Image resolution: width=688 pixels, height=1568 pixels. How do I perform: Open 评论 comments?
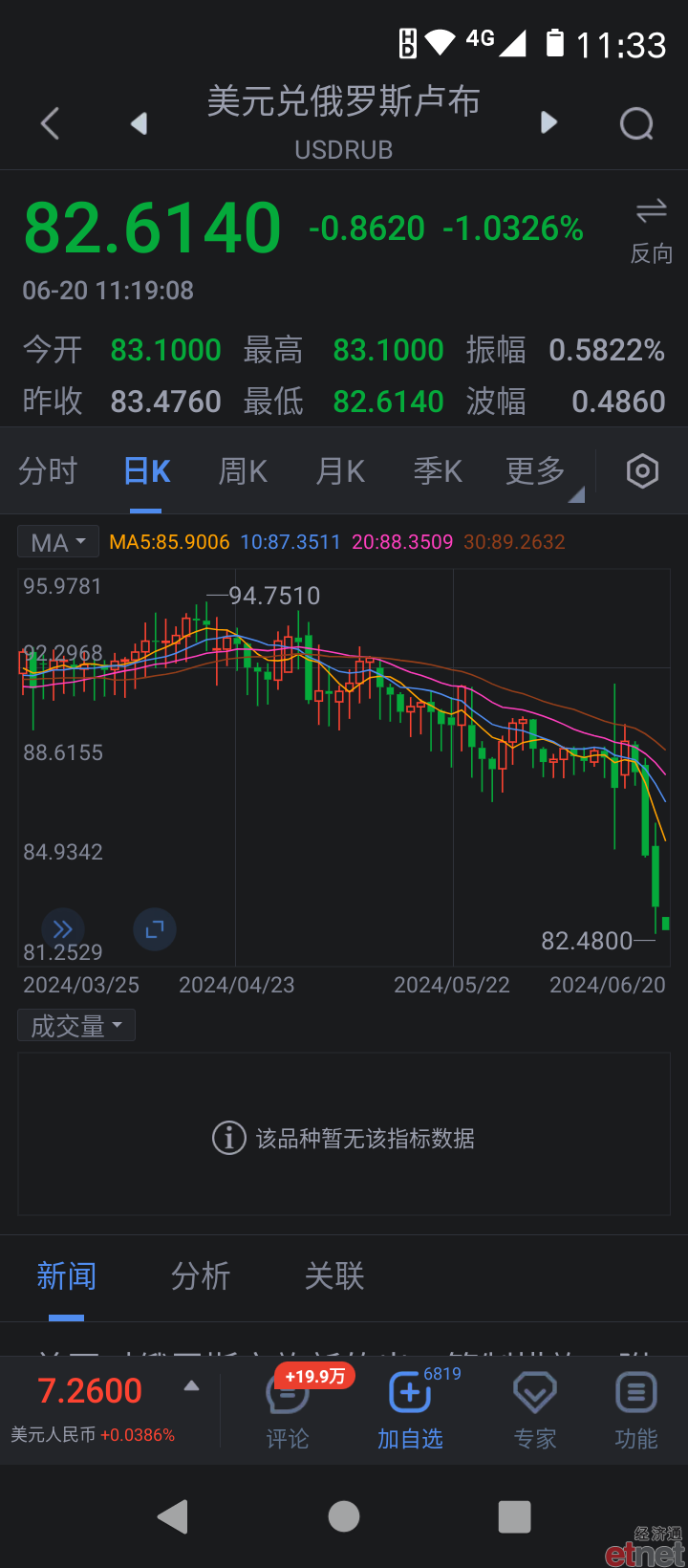pyautogui.click(x=288, y=1411)
